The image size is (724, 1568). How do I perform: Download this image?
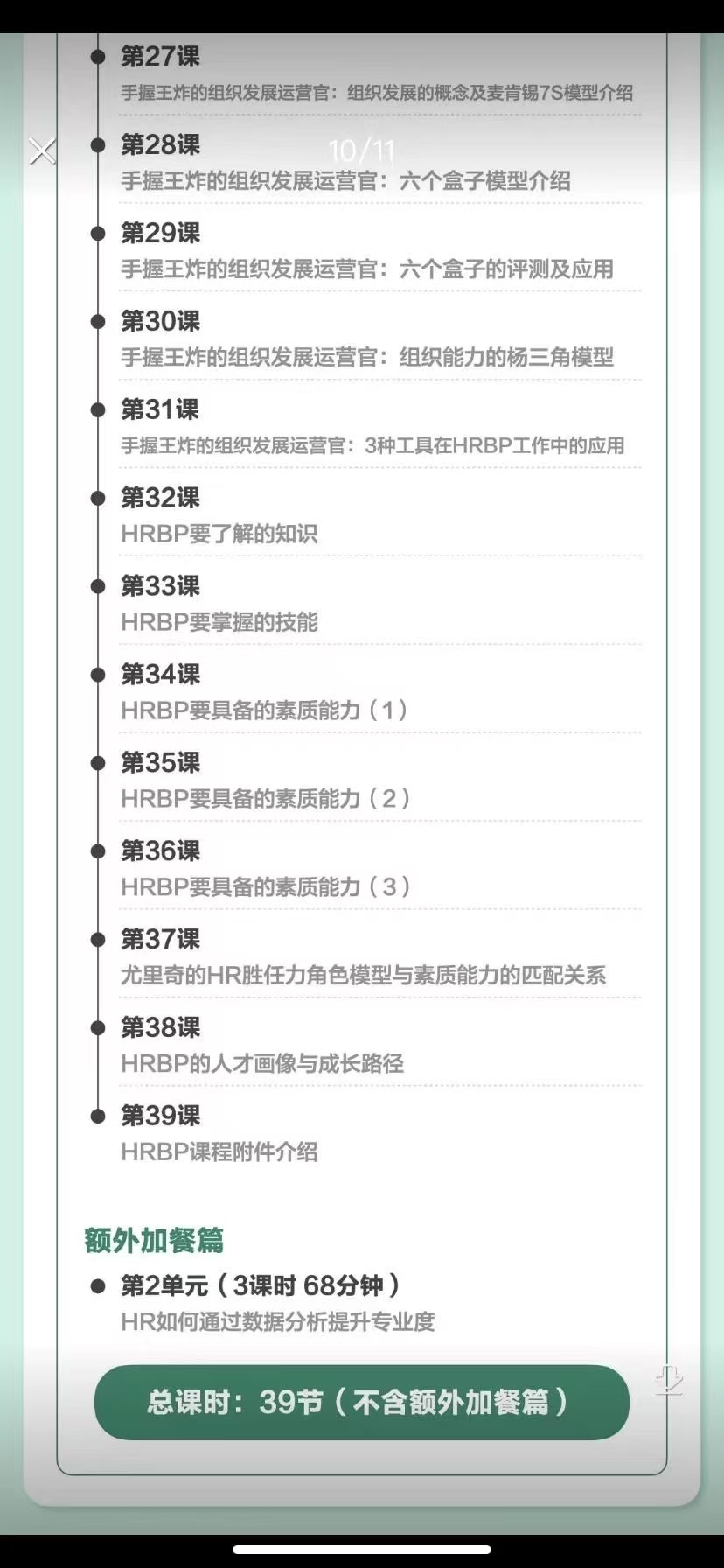(669, 1380)
